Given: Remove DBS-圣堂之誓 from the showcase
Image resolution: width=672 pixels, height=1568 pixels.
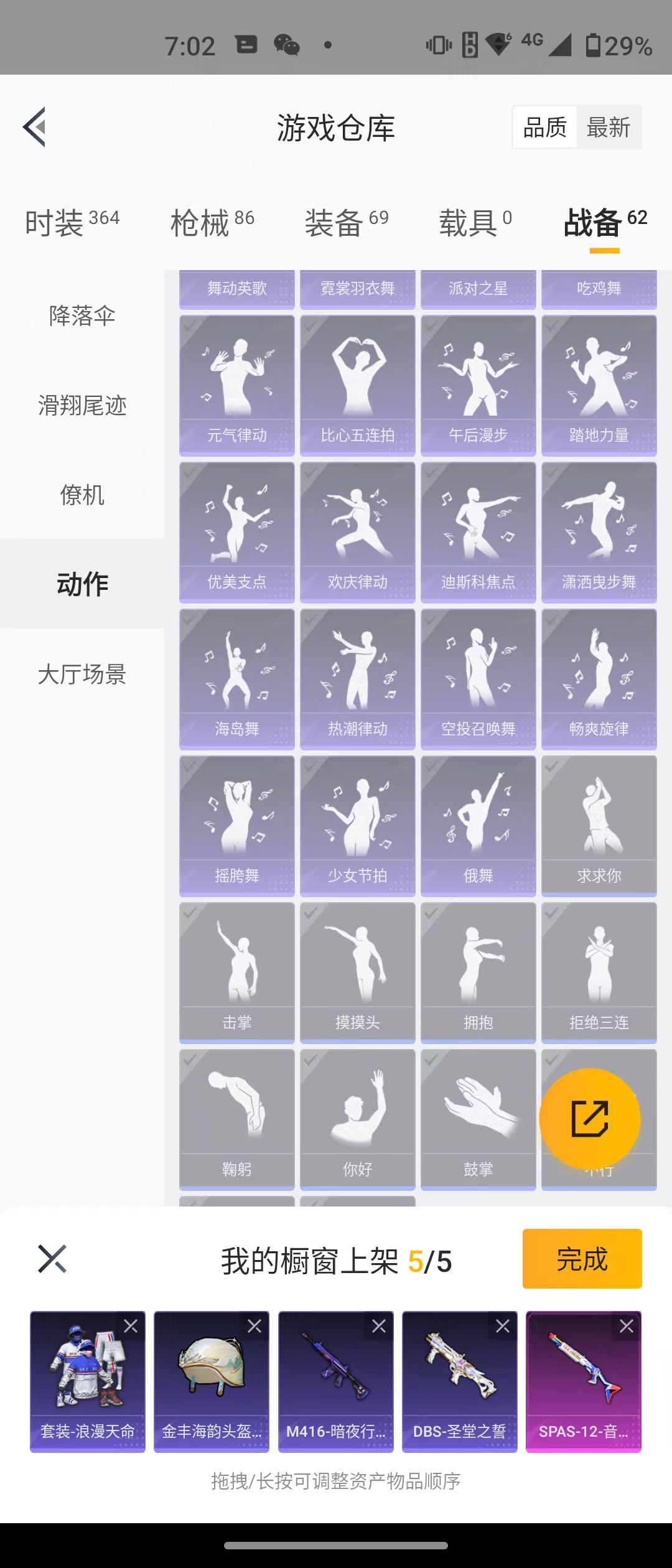Looking at the screenshot, I should point(503,1326).
